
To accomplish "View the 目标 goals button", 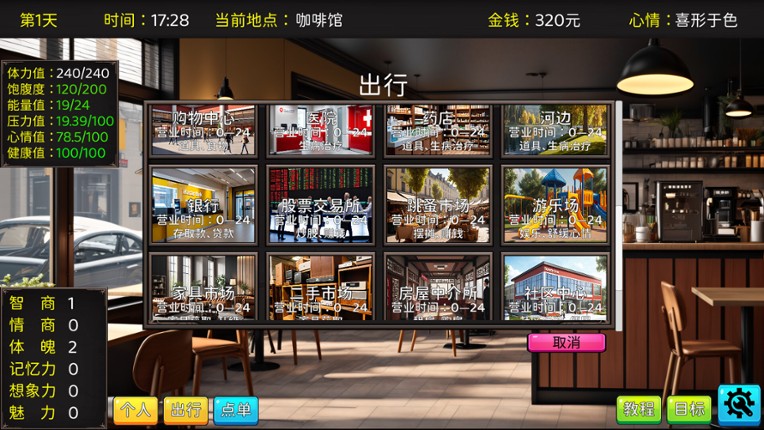I will tap(689, 409).
